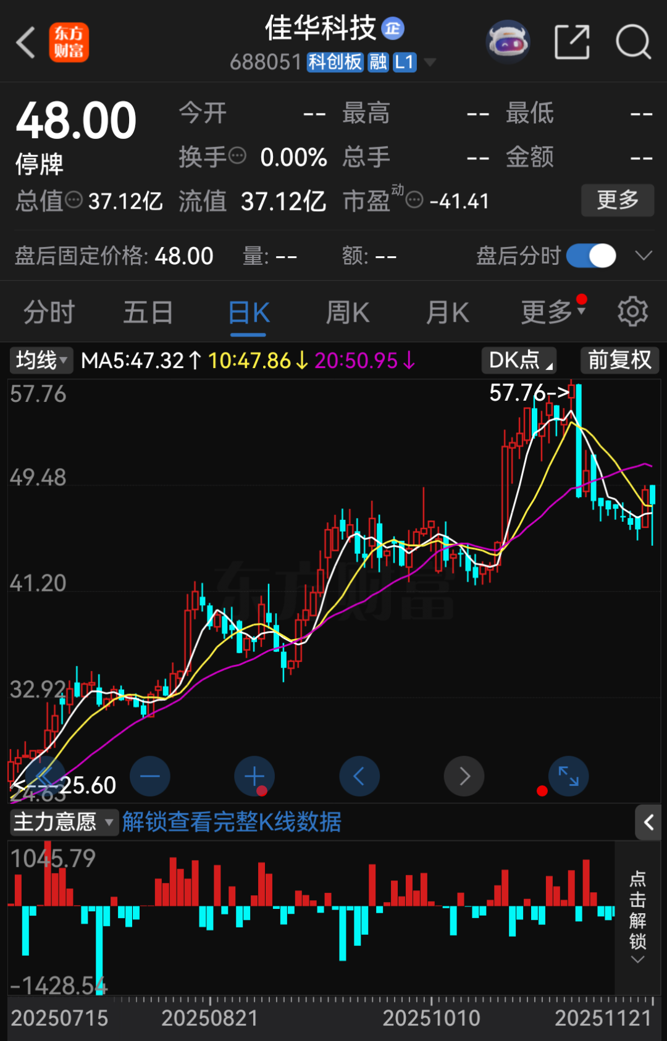Switch to the 五日 tab
This screenshot has height=1041, width=667.
pyautogui.click(x=148, y=312)
